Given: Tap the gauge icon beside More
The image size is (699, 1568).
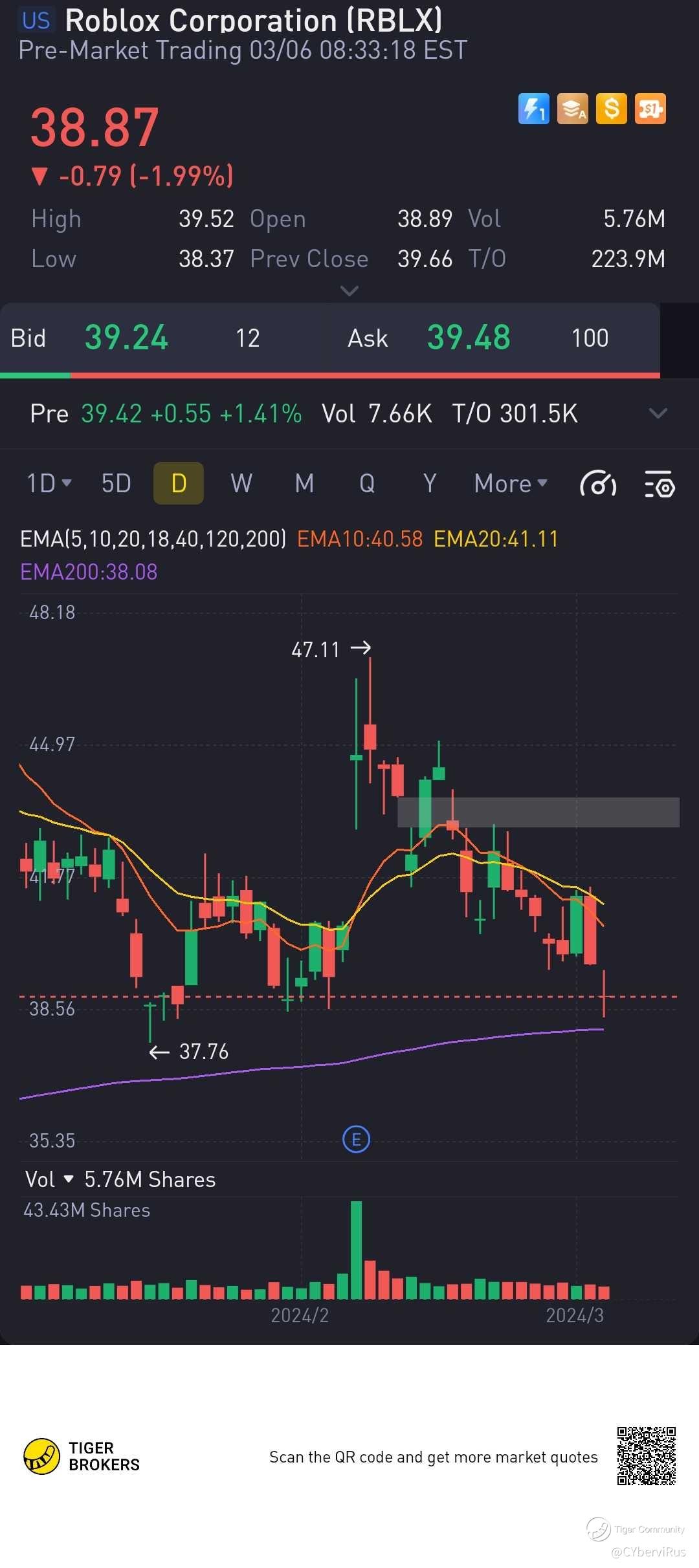Looking at the screenshot, I should click(597, 484).
